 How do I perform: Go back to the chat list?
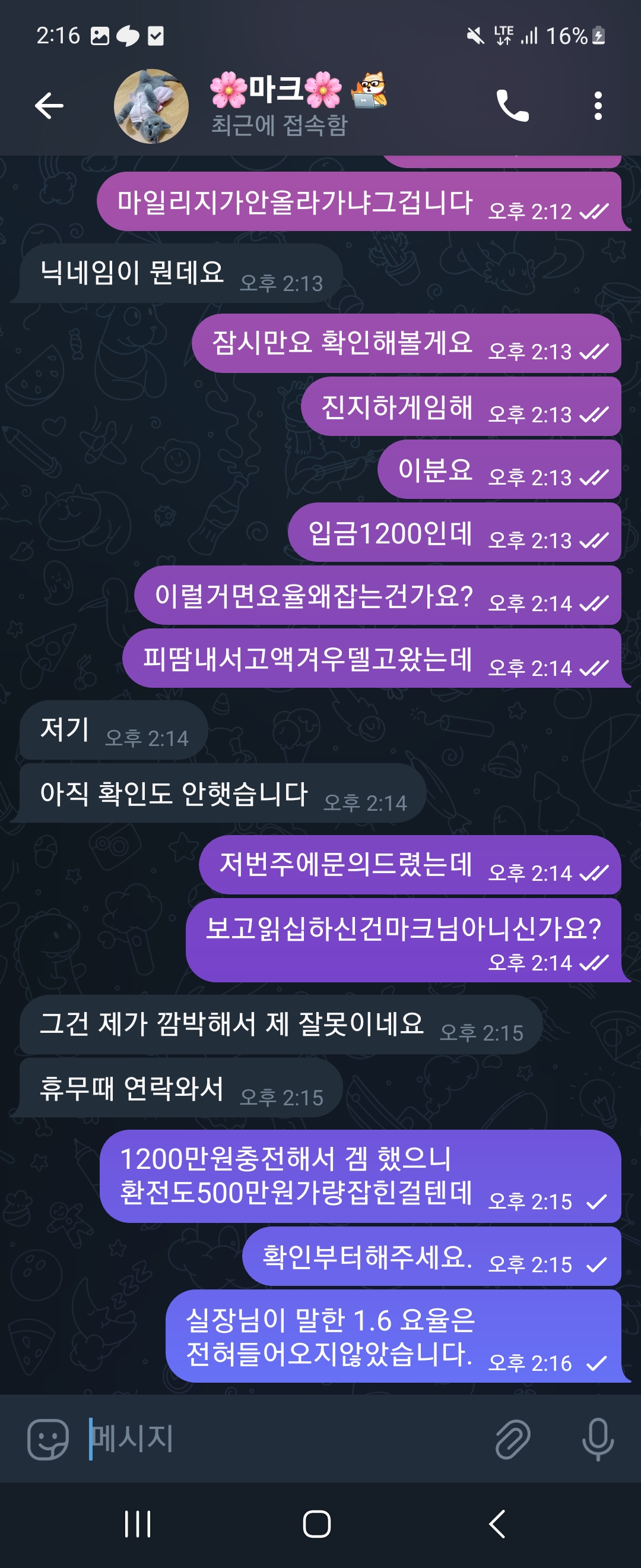point(49,106)
